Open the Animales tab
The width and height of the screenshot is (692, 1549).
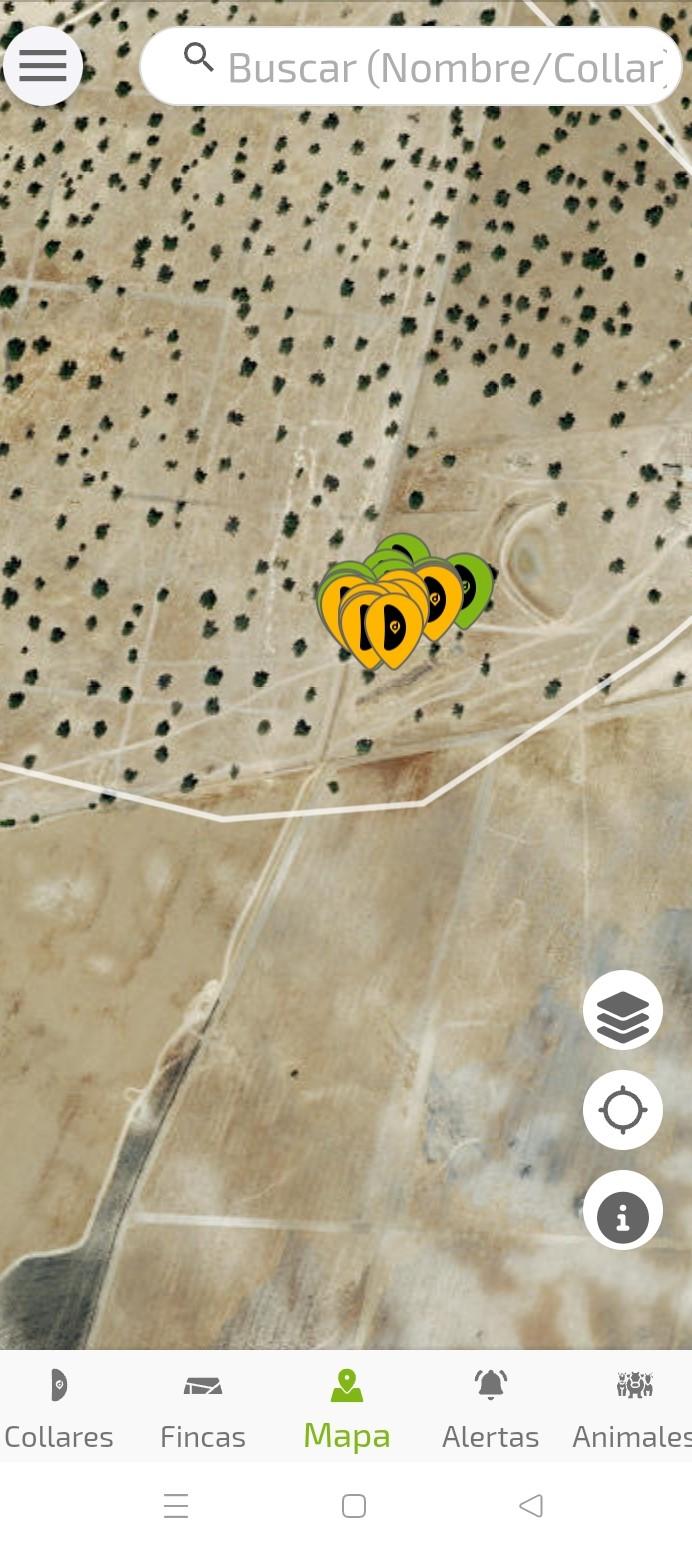pyautogui.click(x=632, y=1409)
